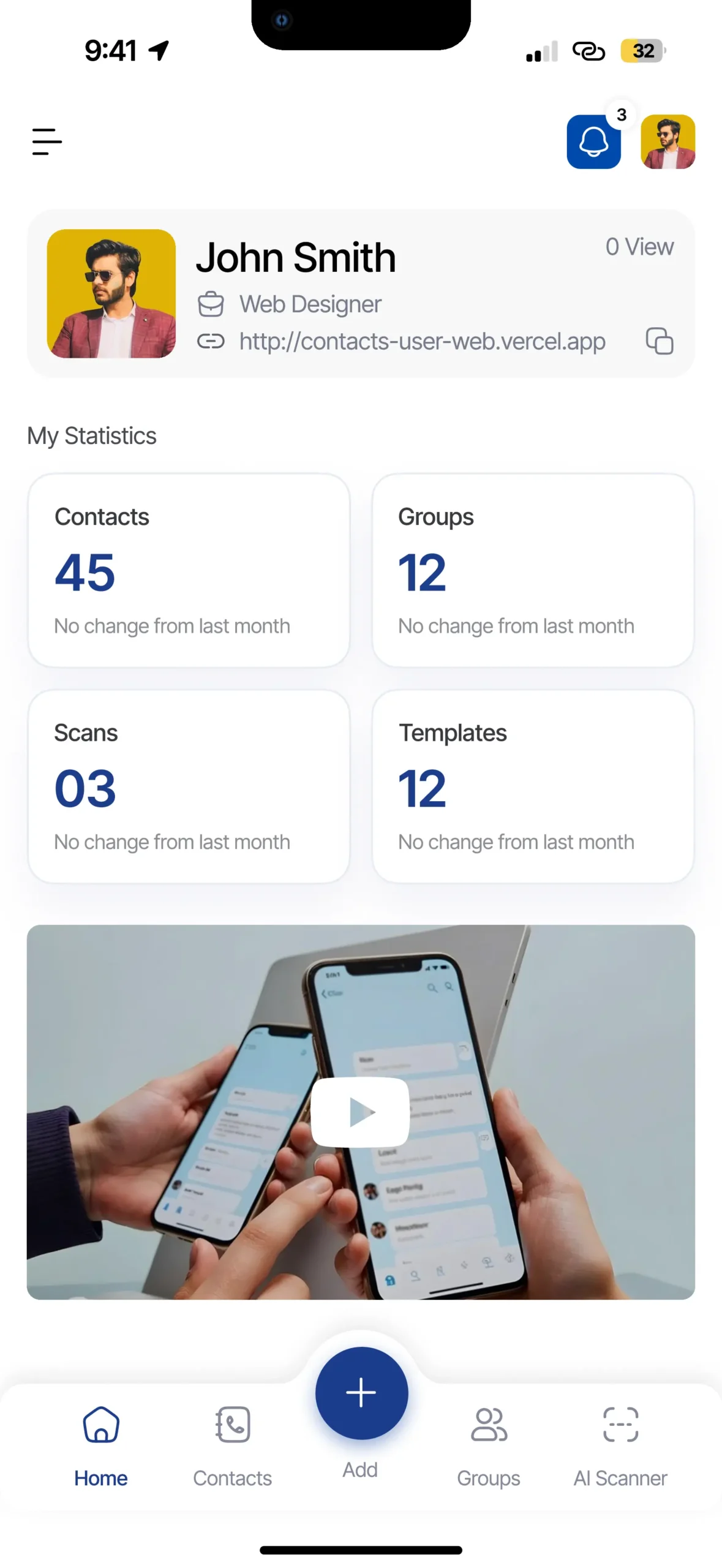Open the Contacts statistics card
Image resolution: width=722 pixels, height=1568 pixels.
tap(189, 570)
